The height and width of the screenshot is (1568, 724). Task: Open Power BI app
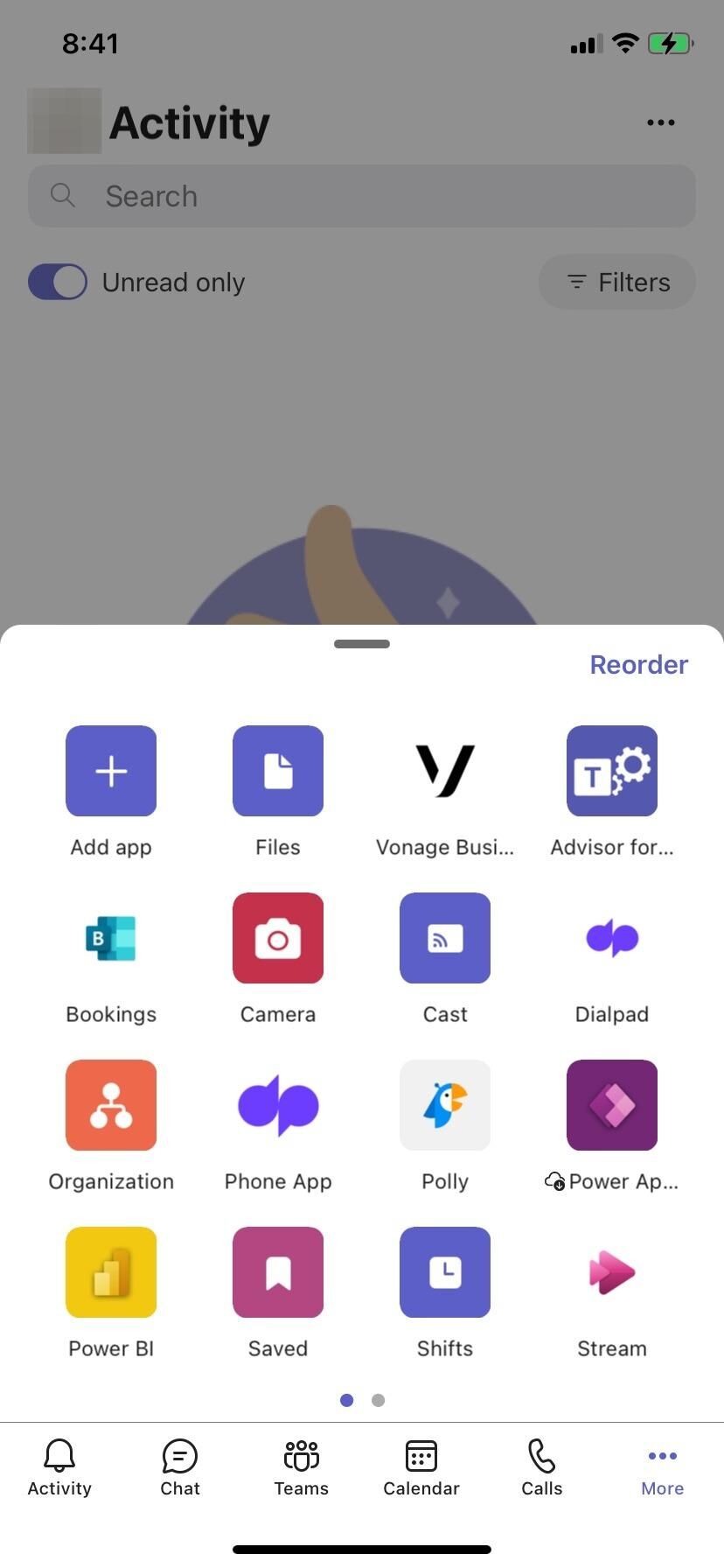pos(111,1272)
